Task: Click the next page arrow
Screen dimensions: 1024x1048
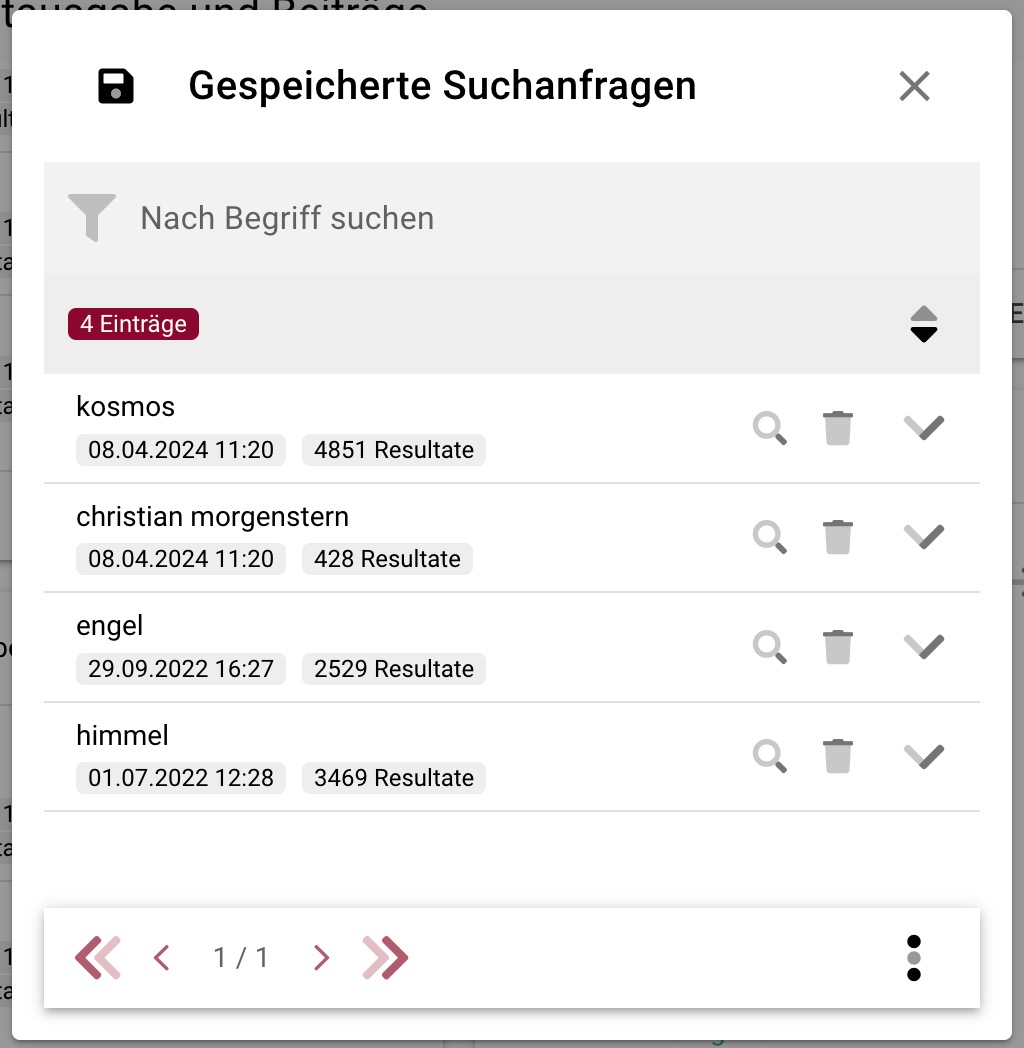Action: tap(320, 957)
